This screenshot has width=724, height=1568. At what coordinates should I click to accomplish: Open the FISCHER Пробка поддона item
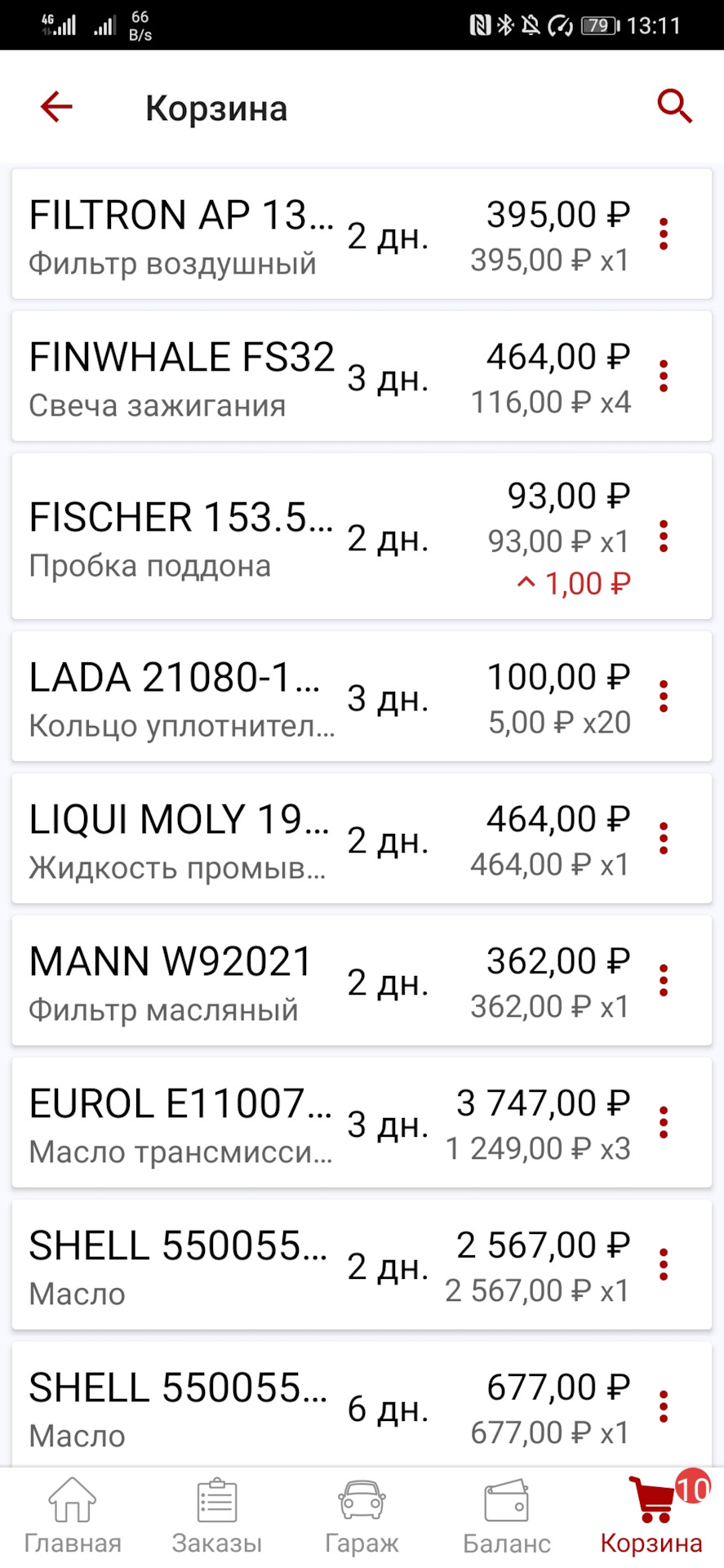[180, 537]
